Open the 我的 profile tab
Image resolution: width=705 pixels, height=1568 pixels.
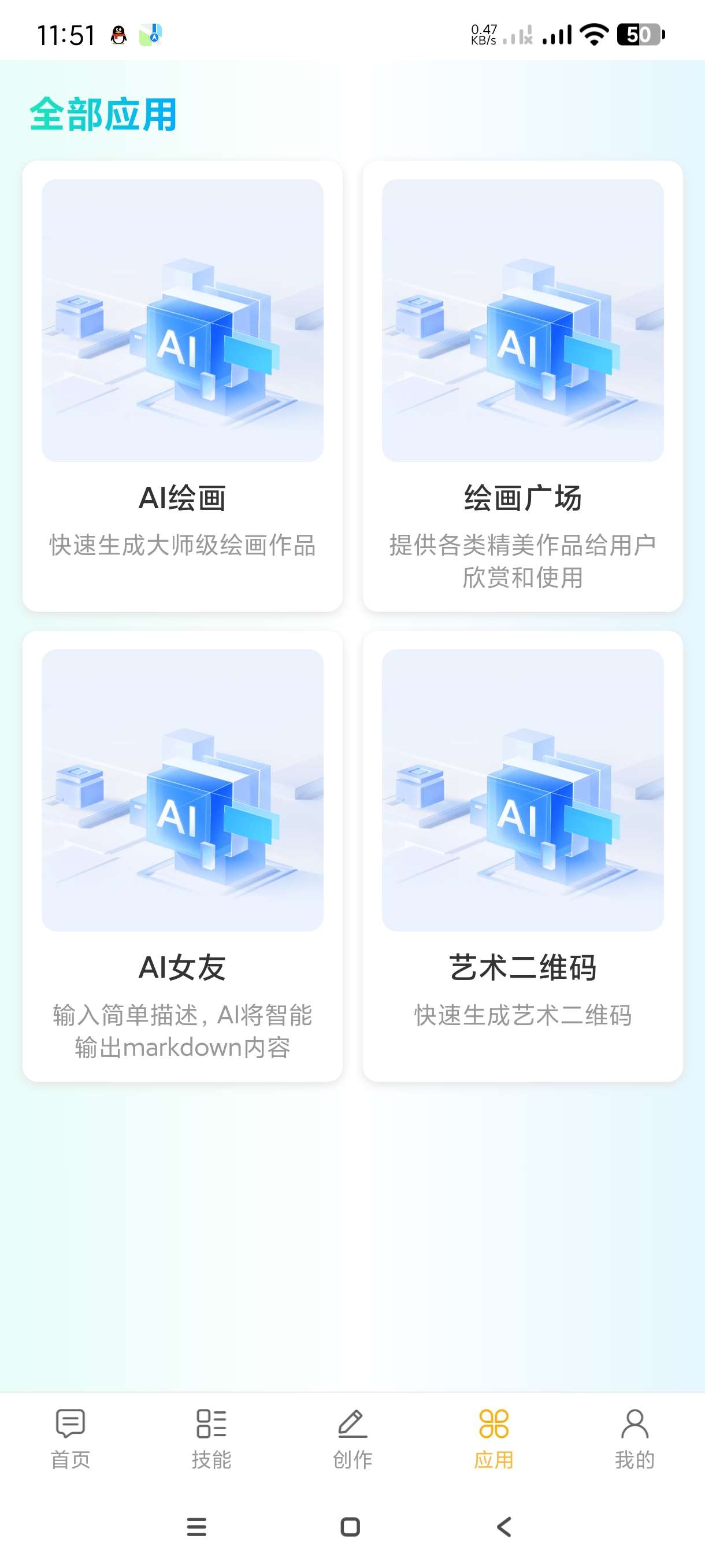coord(634,1439)
